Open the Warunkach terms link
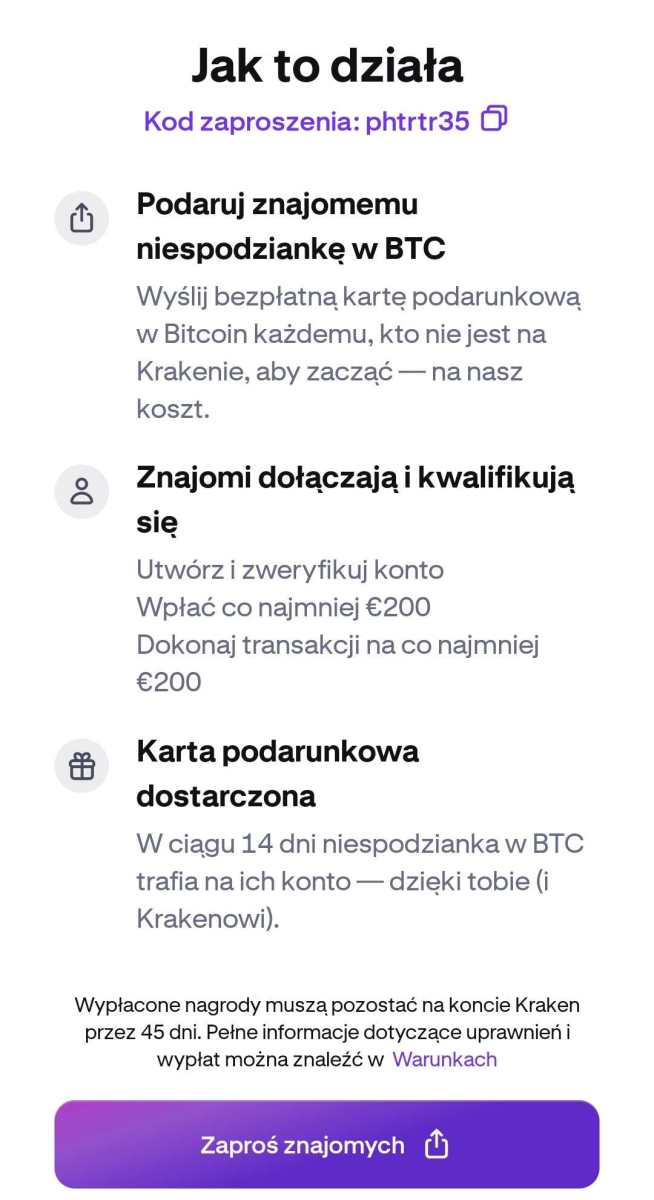This screenshot has width=654, height=1200. click(x=444, y=1059)
